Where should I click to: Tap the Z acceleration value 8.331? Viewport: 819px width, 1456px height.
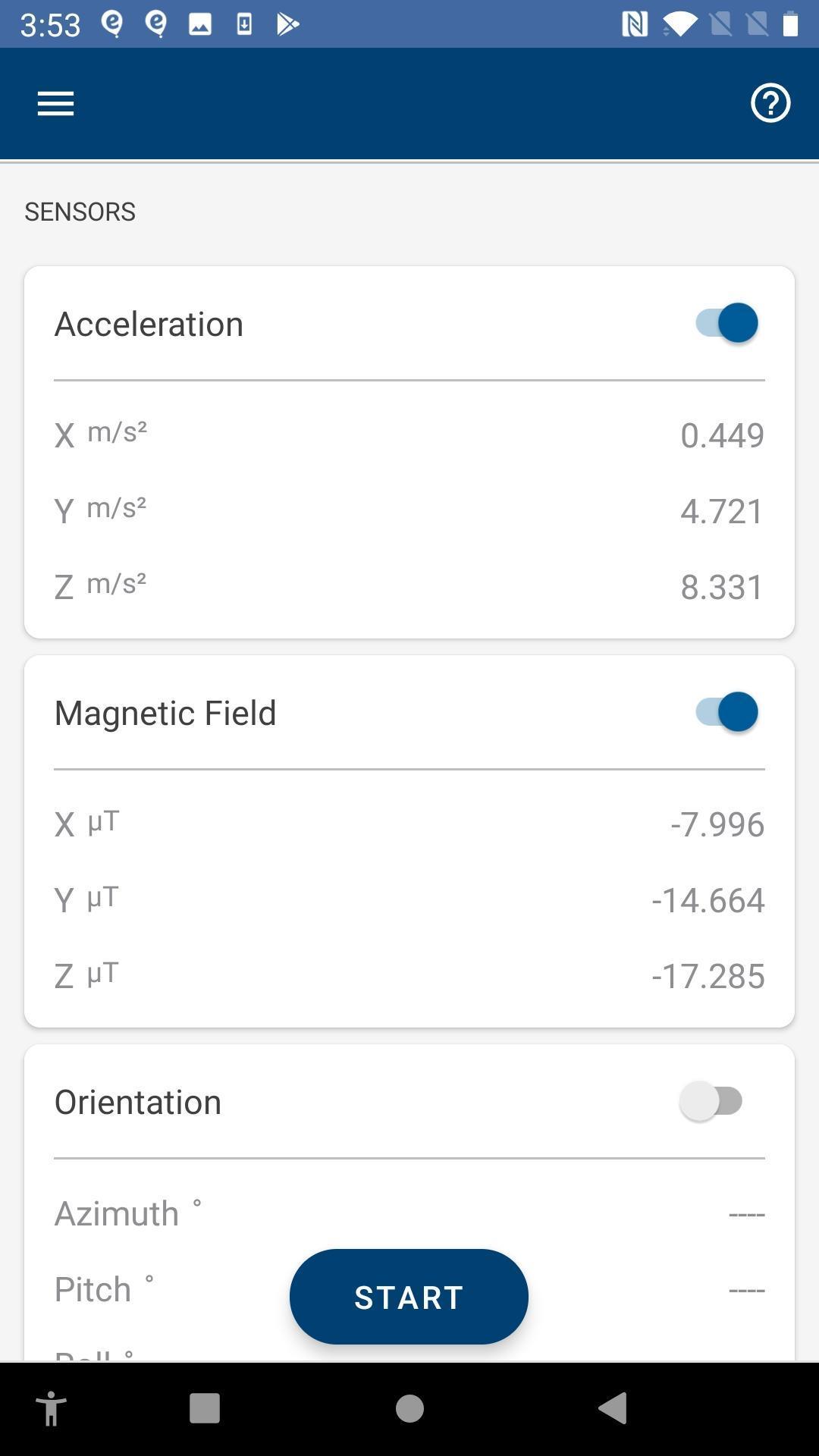[721, 585]
